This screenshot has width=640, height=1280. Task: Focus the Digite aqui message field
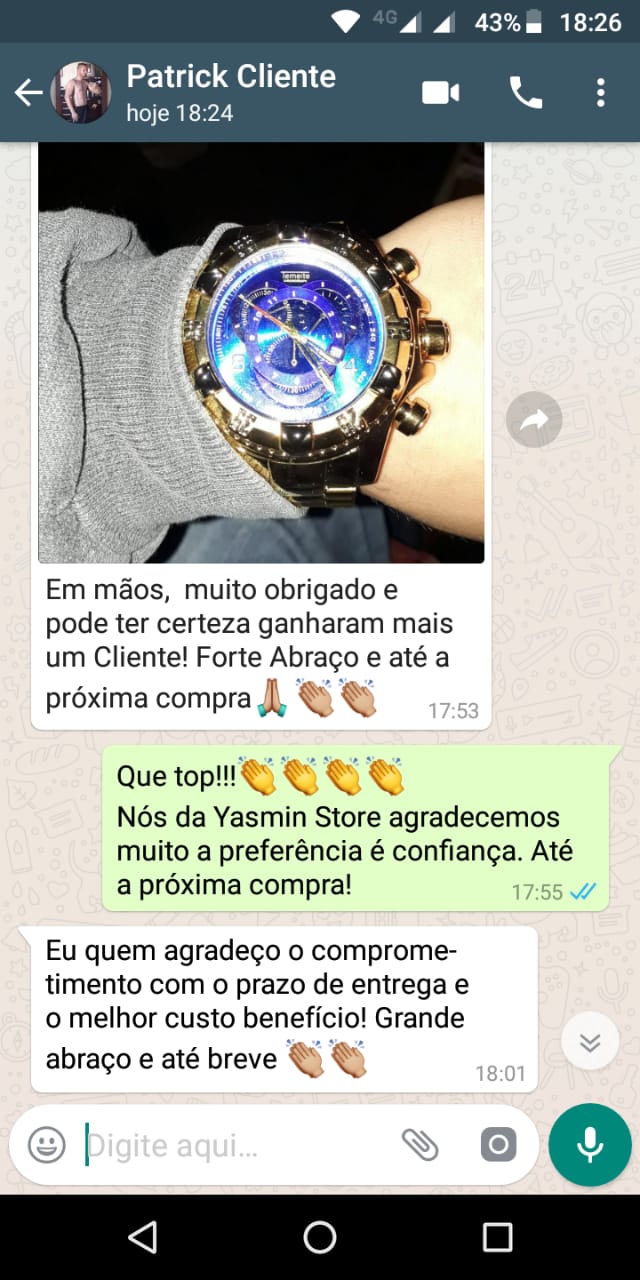pos(230,1145)
